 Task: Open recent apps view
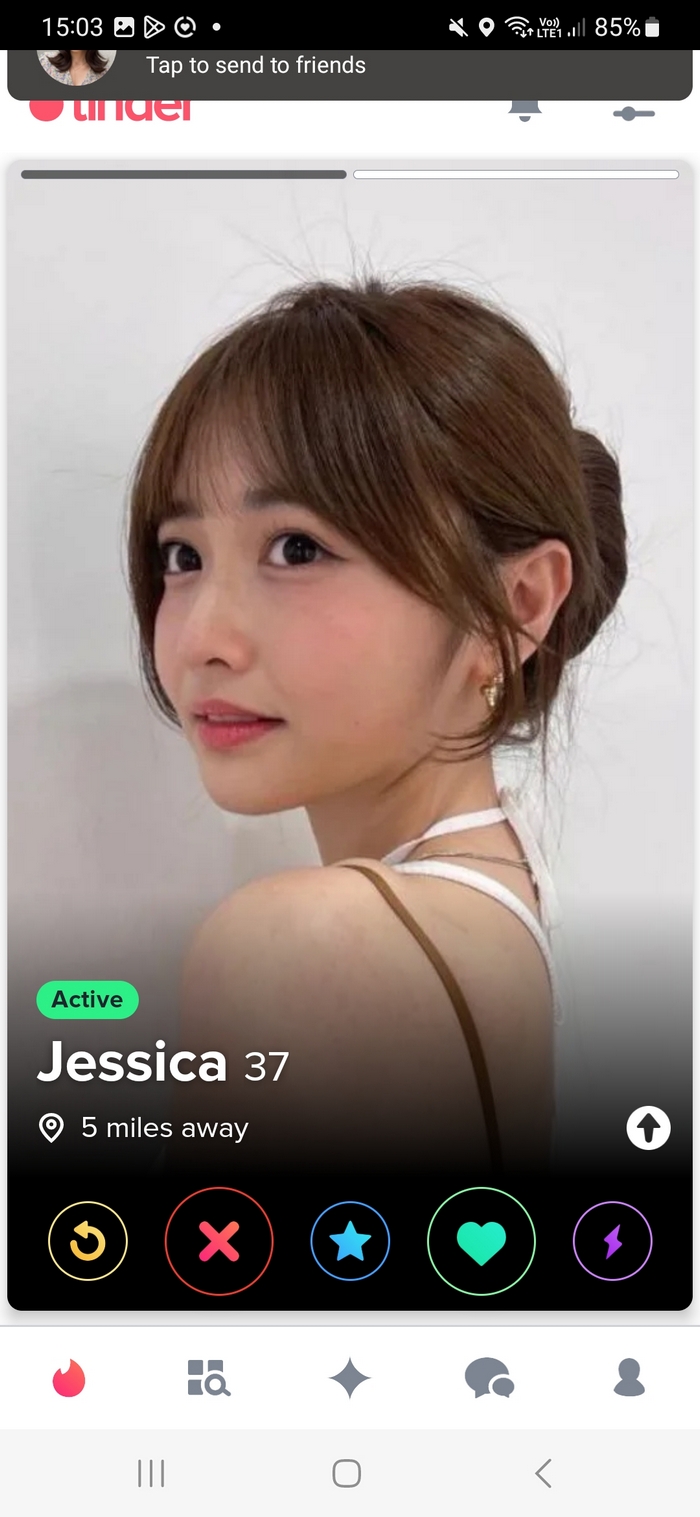pos(151,1473)
